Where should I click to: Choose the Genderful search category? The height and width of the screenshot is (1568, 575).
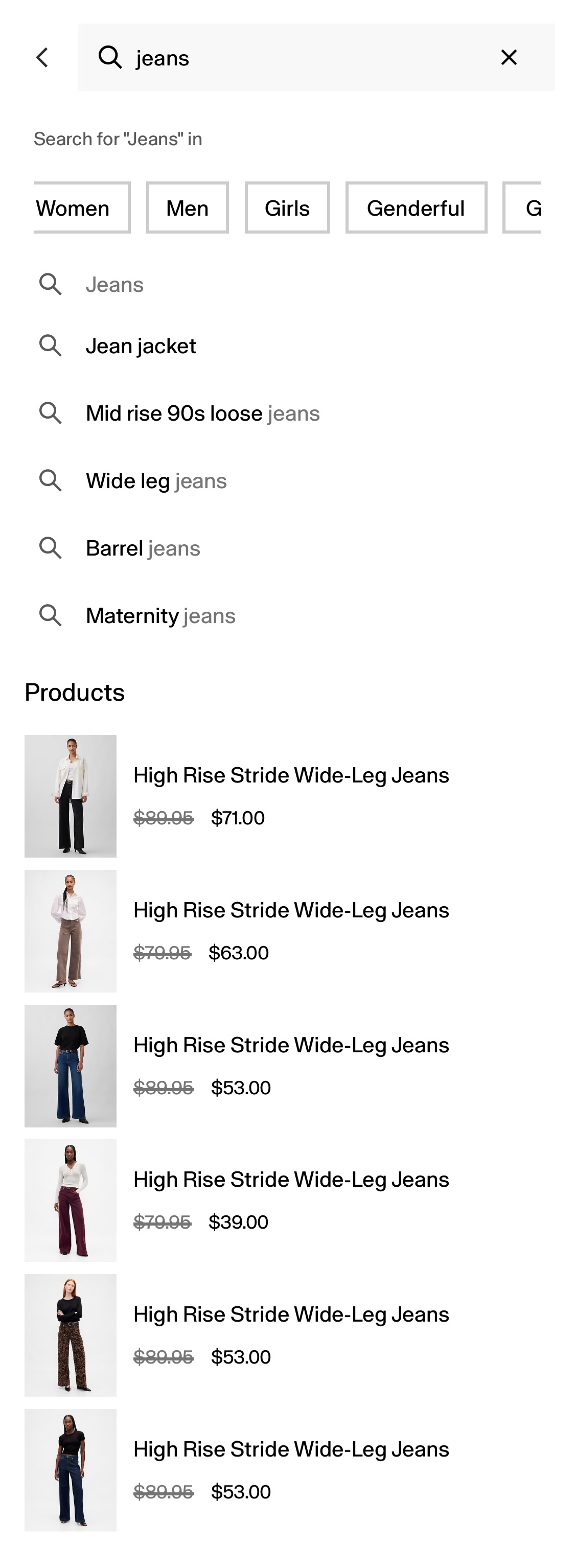(x=416, y=207)
